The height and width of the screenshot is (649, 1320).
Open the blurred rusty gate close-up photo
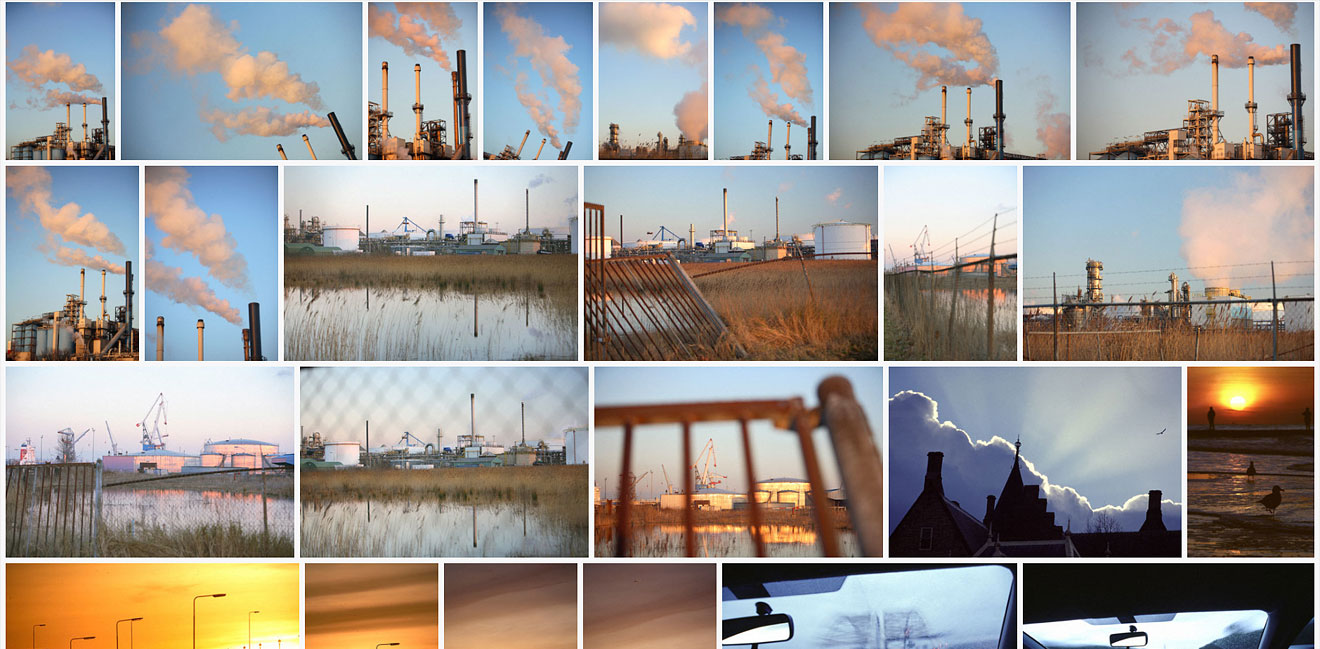[738, 461]
